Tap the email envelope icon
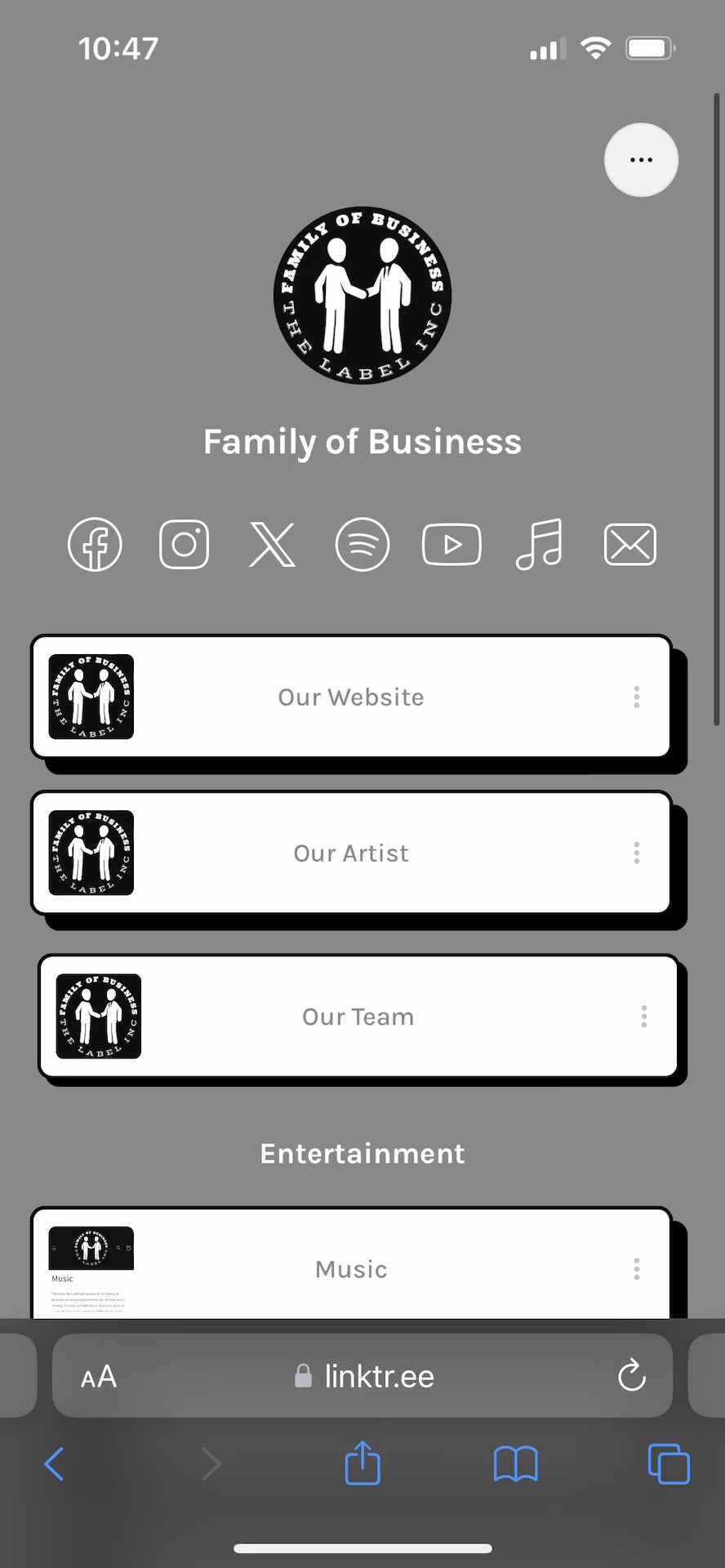The width and height of the screenshot is (725, 1568). 629,545
